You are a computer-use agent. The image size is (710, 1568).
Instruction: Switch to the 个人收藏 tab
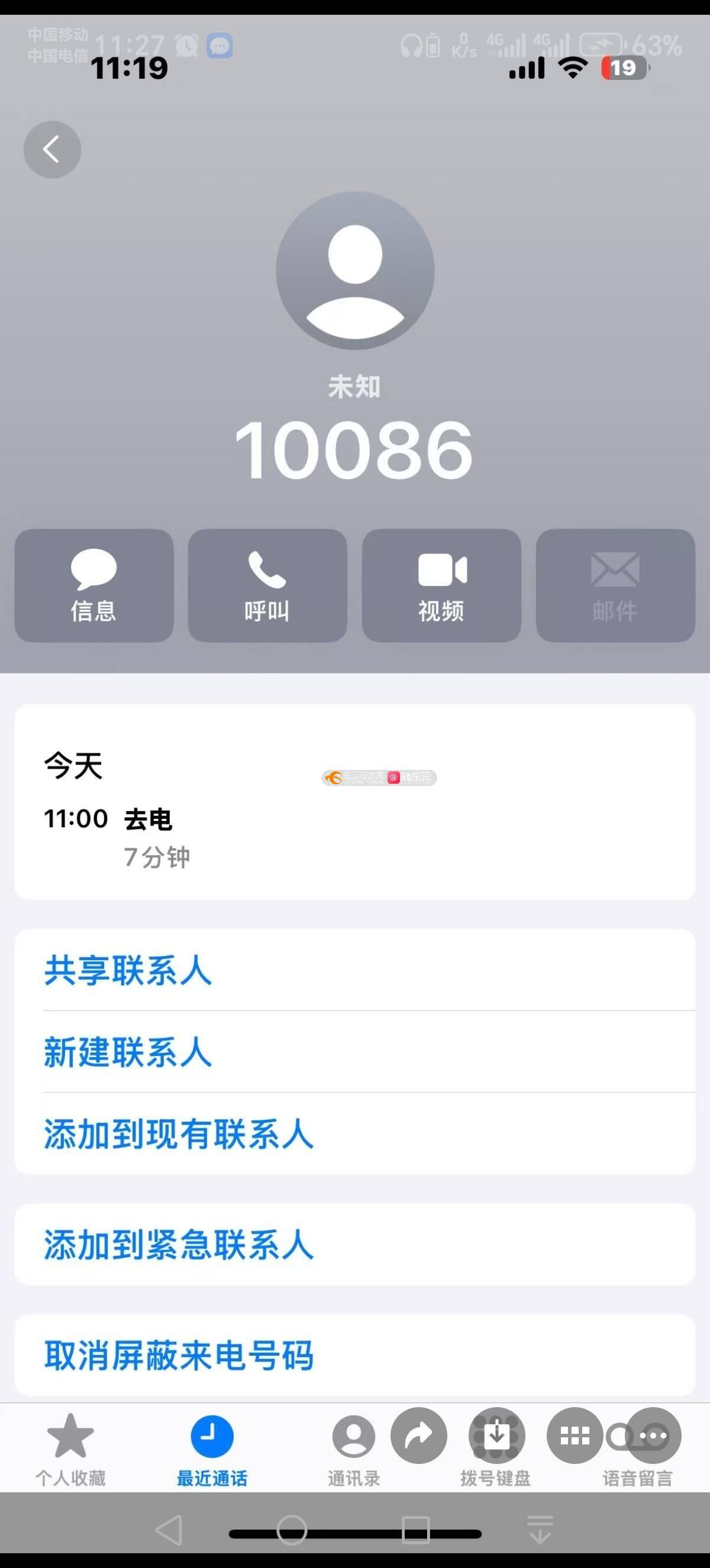pos(70,1451)
